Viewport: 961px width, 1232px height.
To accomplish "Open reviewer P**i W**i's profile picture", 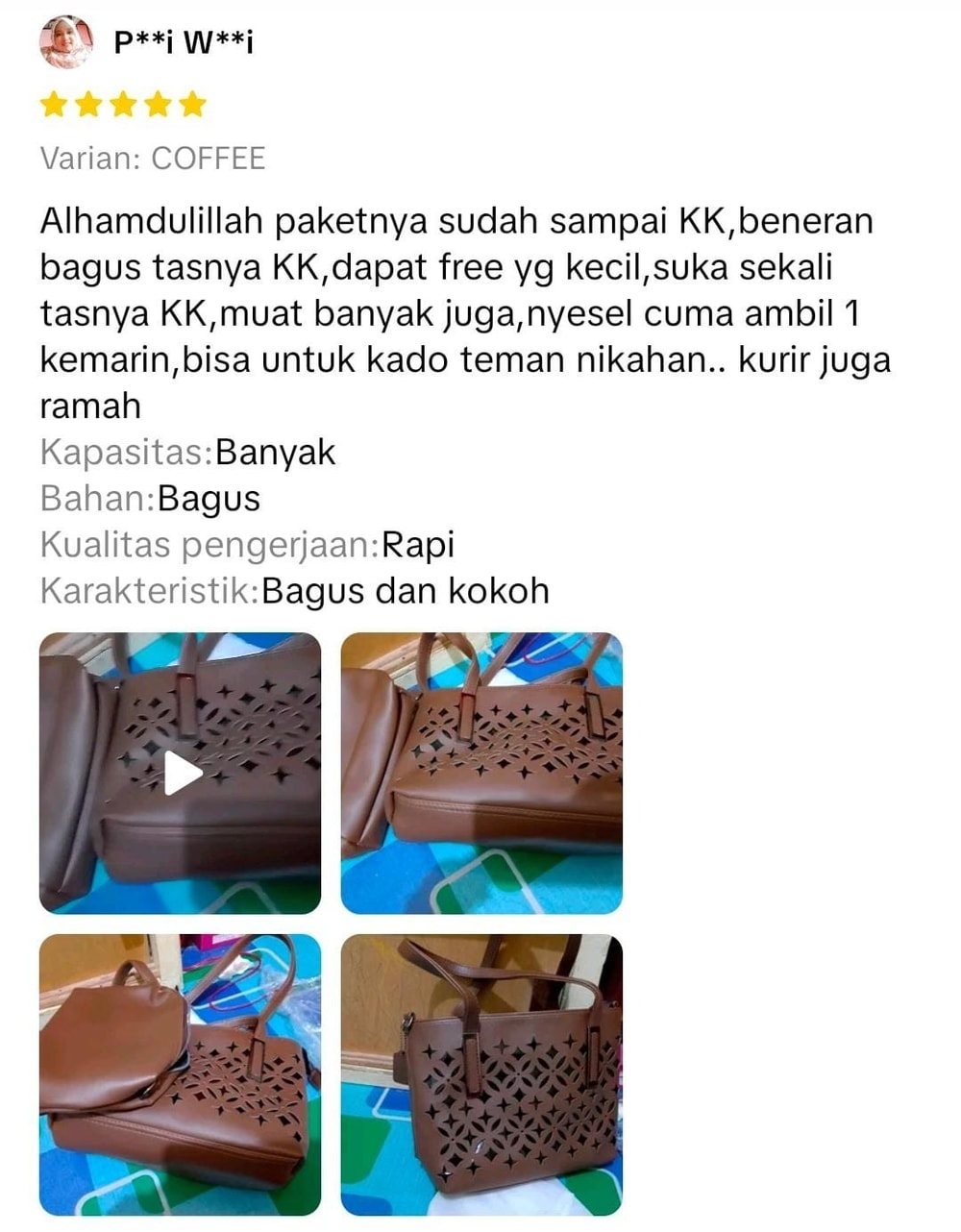I will point(65,42).
